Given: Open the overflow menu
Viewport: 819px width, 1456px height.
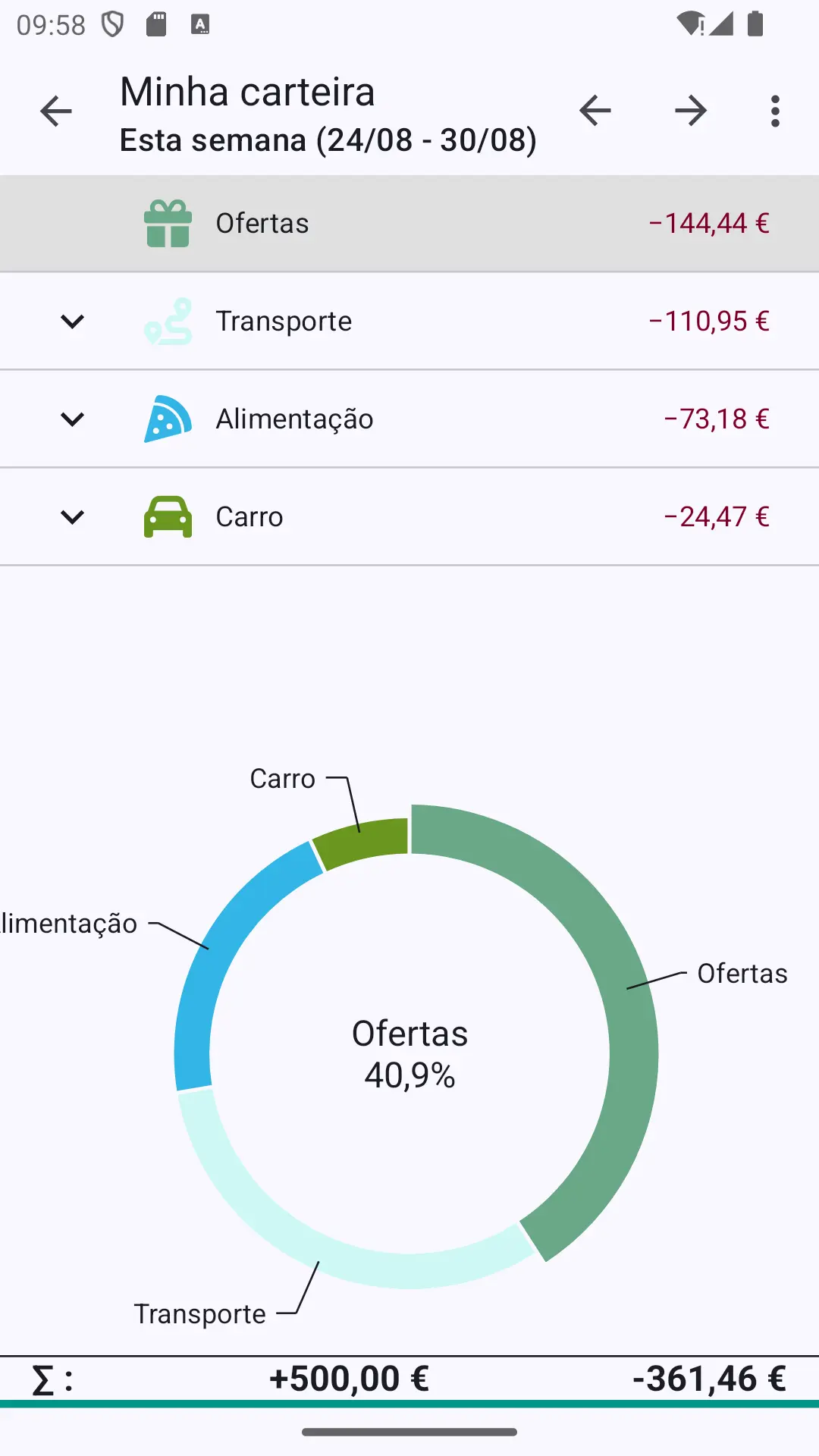Looking at the screenshot, I should (x=775, y=111).
